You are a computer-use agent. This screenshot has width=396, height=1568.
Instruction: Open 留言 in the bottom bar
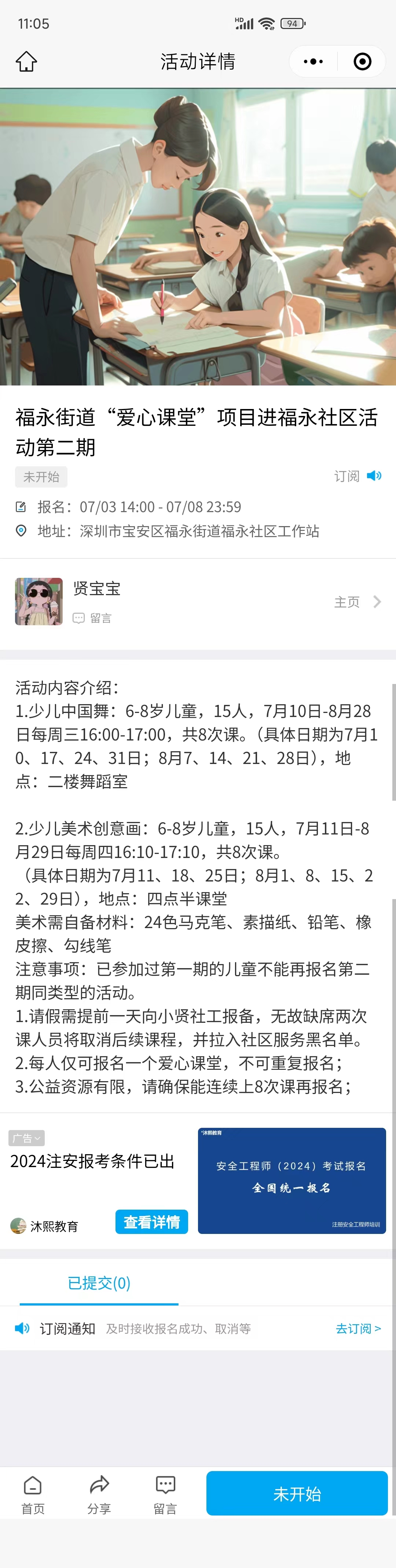(x=165, y=1494)
